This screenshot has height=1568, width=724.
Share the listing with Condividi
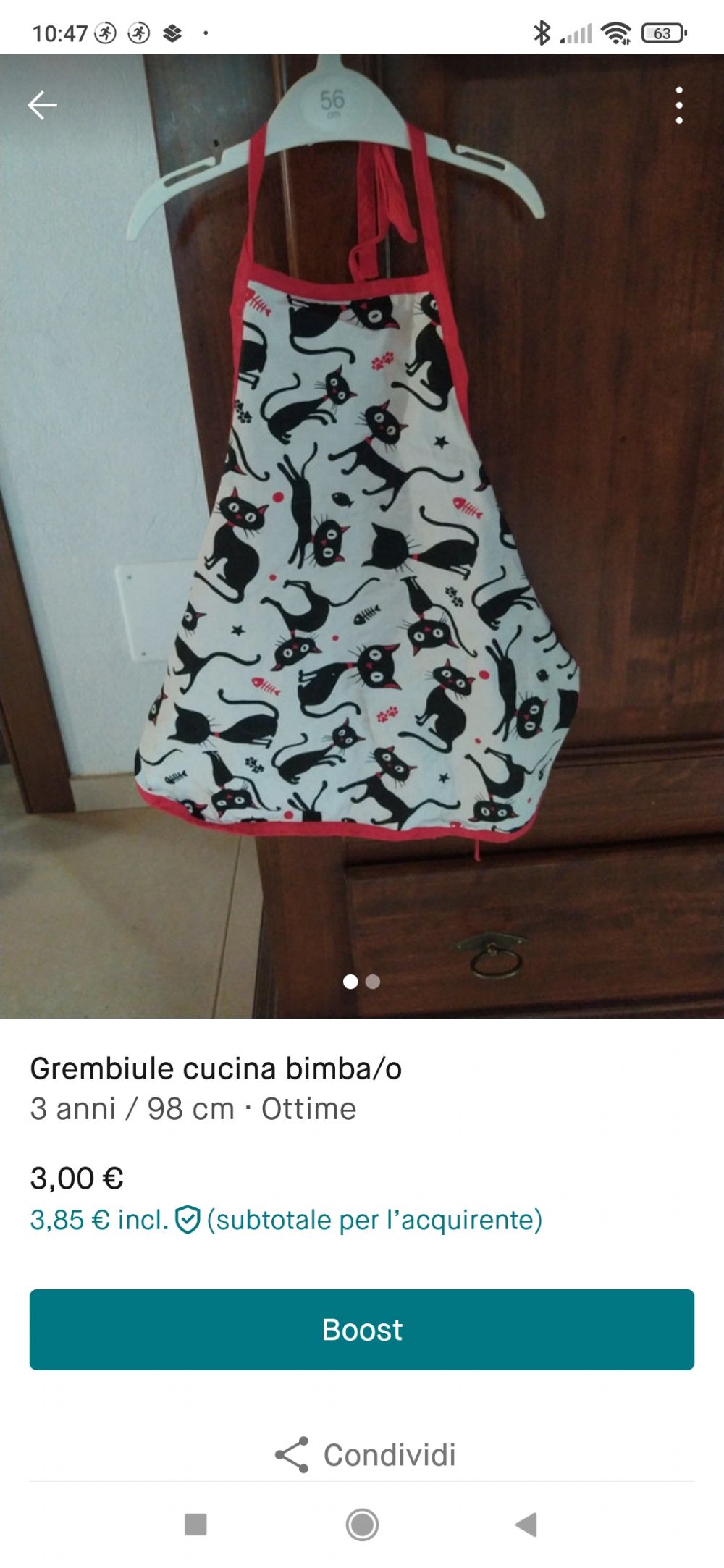tap(366, 1454)
